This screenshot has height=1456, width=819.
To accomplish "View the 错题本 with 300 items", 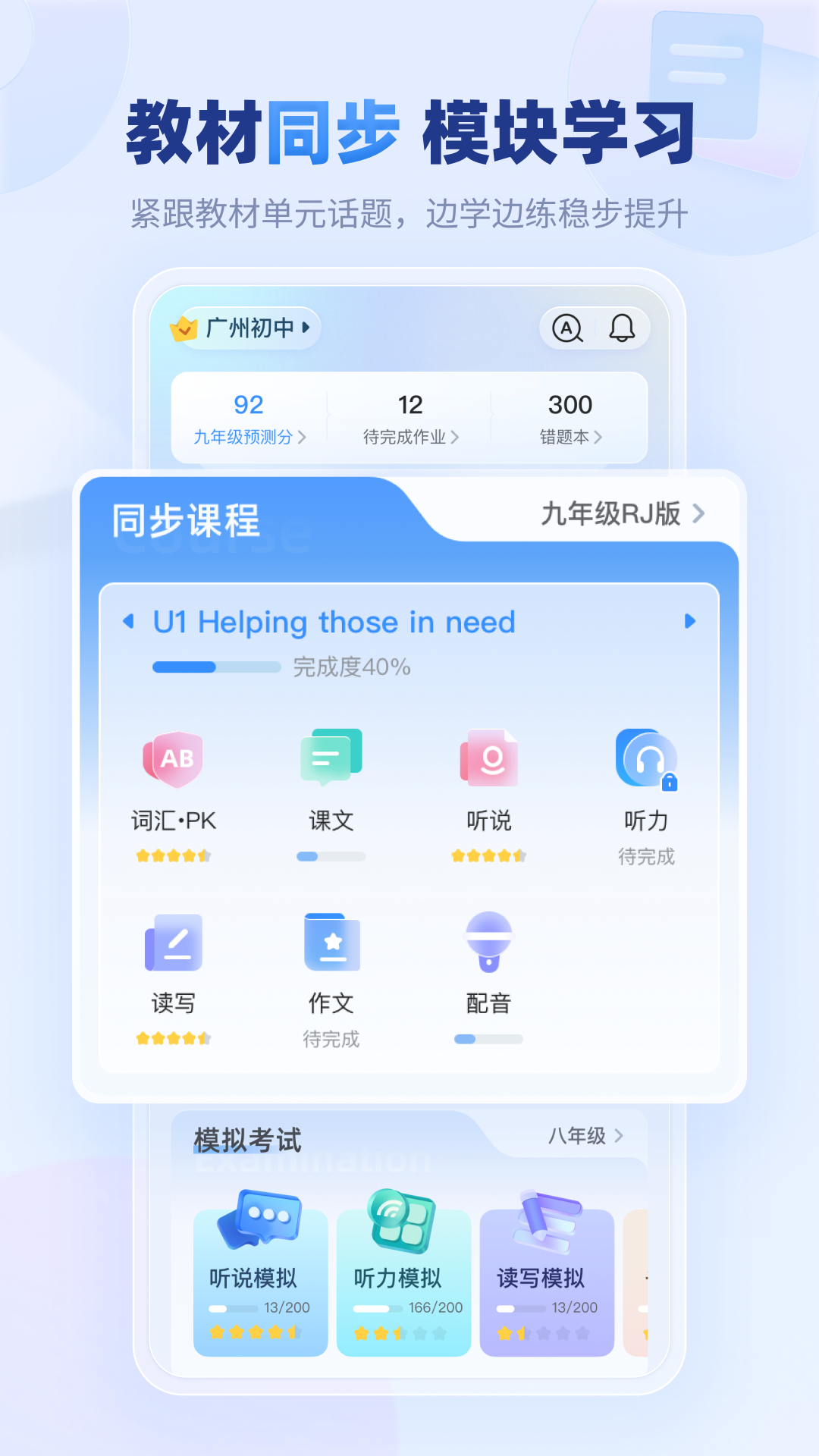I will (571, 419).
